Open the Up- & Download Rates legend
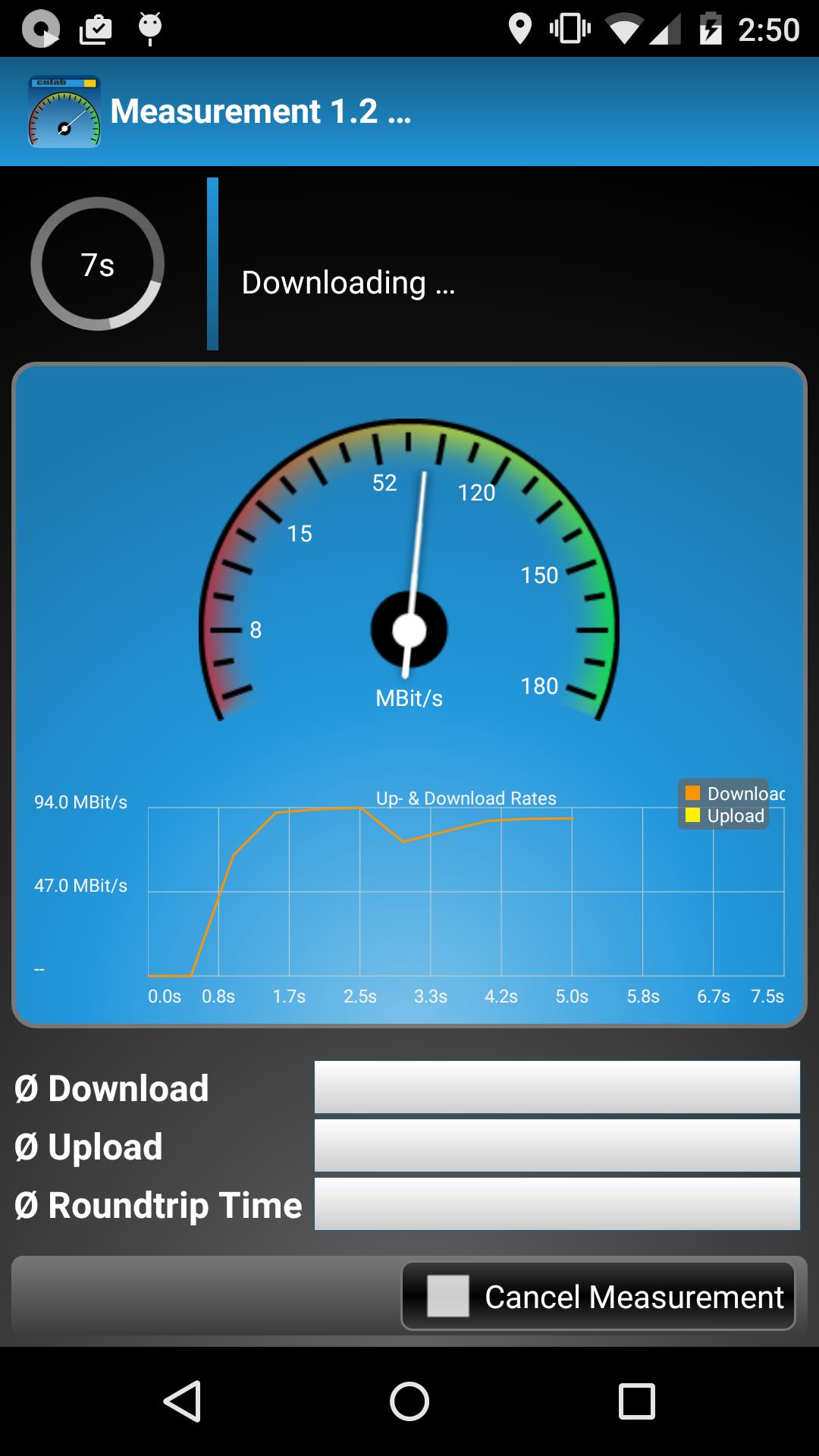 724,804
